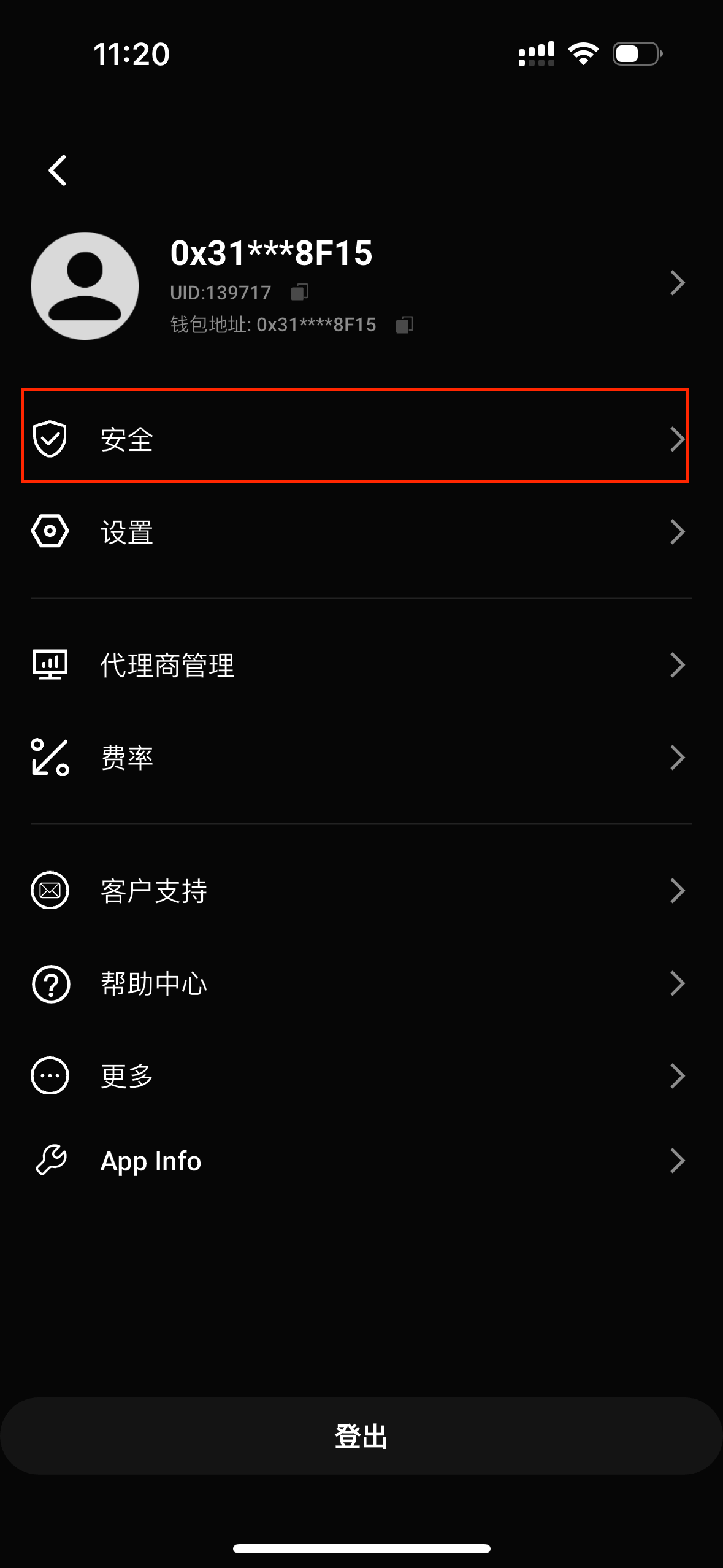Open 代理商管理 agent management
Viewport: 723px width, 1568px height.
coord(361,665)
